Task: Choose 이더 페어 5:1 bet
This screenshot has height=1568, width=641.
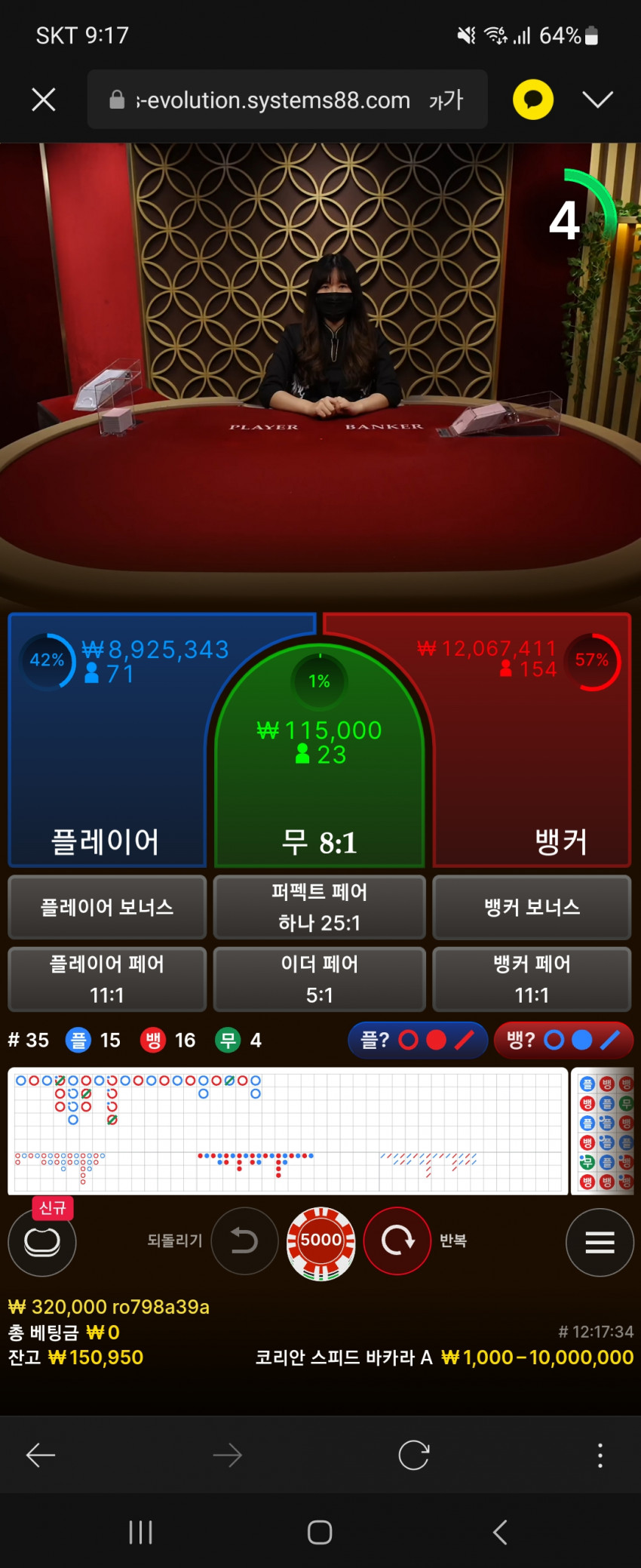Action: coord(320,979)
